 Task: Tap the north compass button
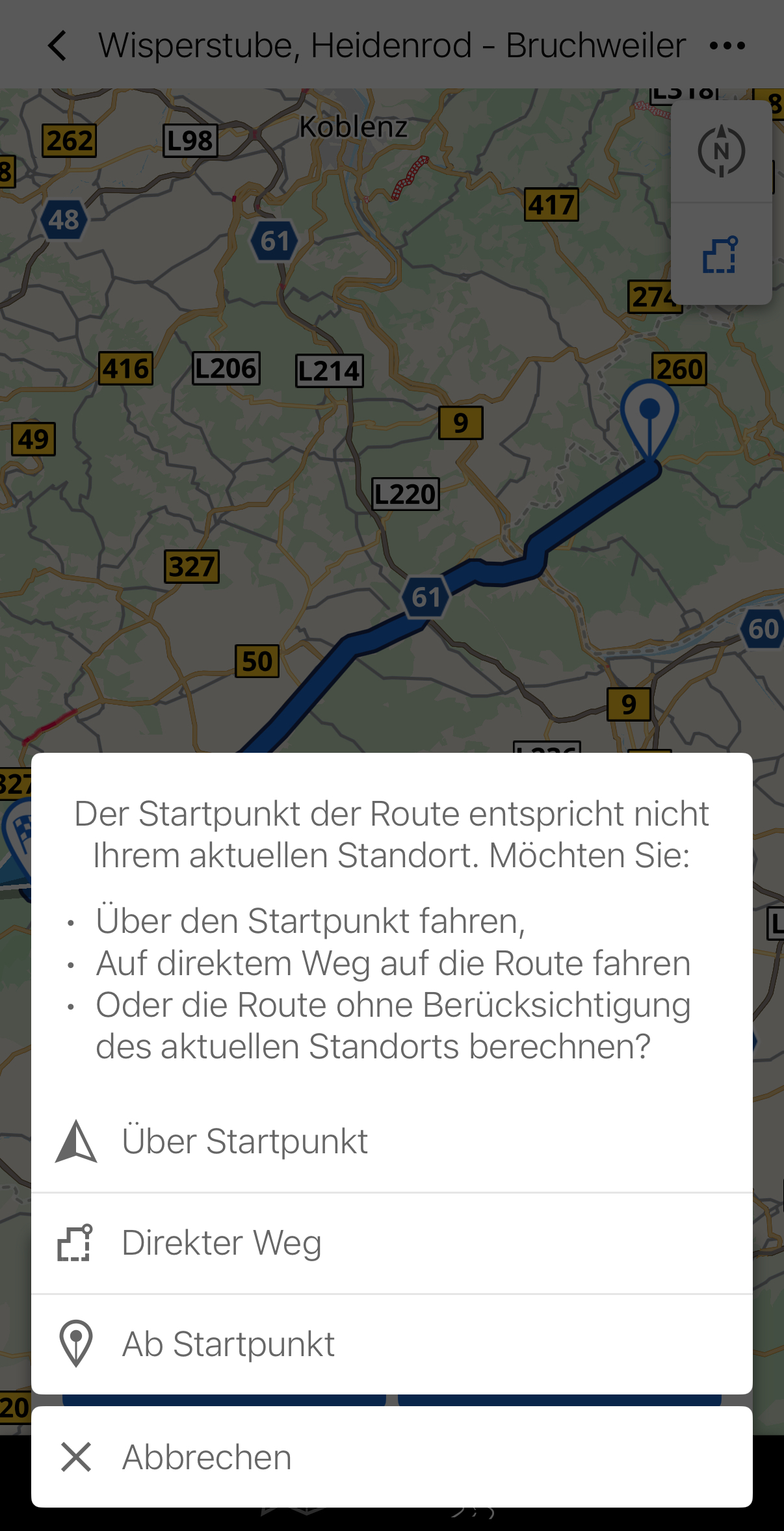(x=721, y=152)
